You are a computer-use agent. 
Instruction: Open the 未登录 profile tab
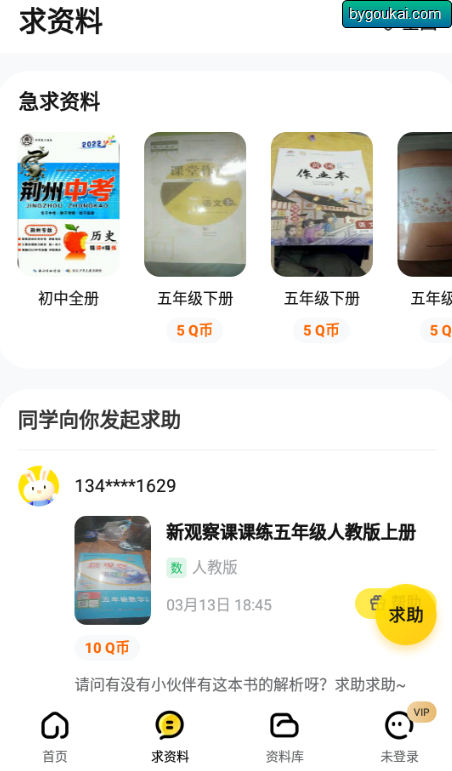click(399, 736)
